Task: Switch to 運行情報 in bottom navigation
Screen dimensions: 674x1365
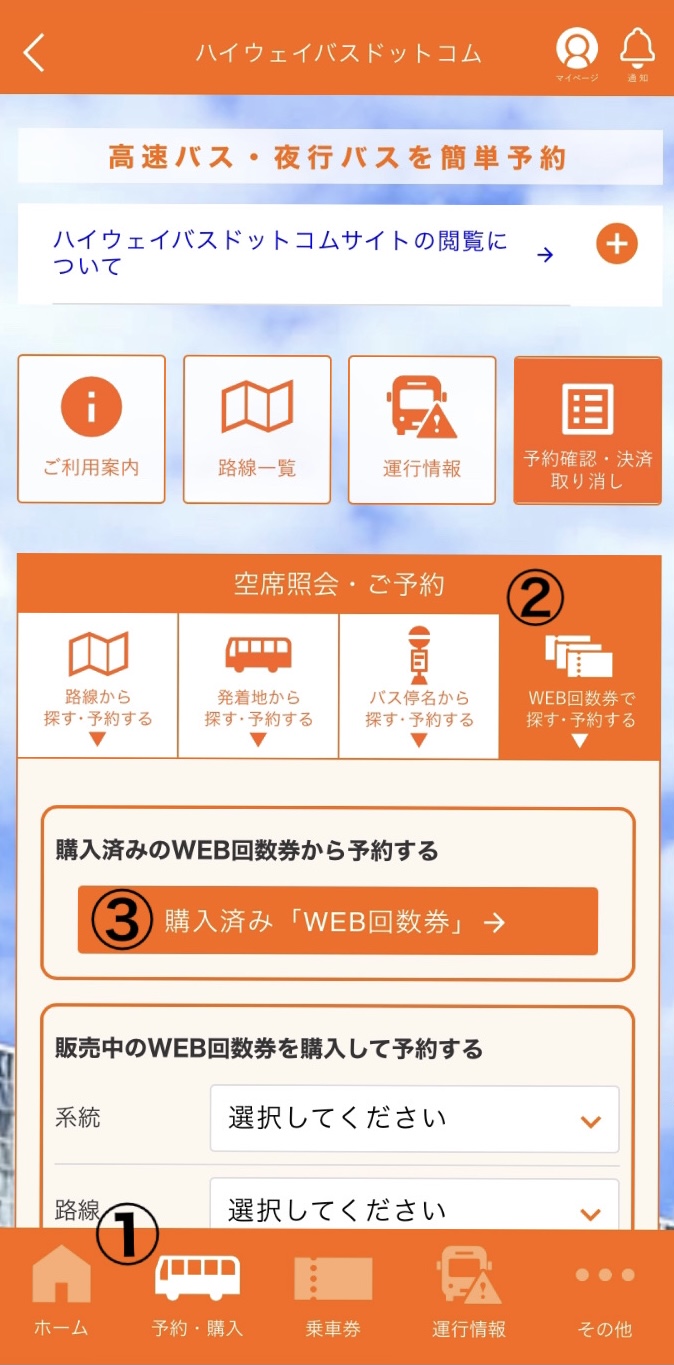Action: pos(469,1291)
